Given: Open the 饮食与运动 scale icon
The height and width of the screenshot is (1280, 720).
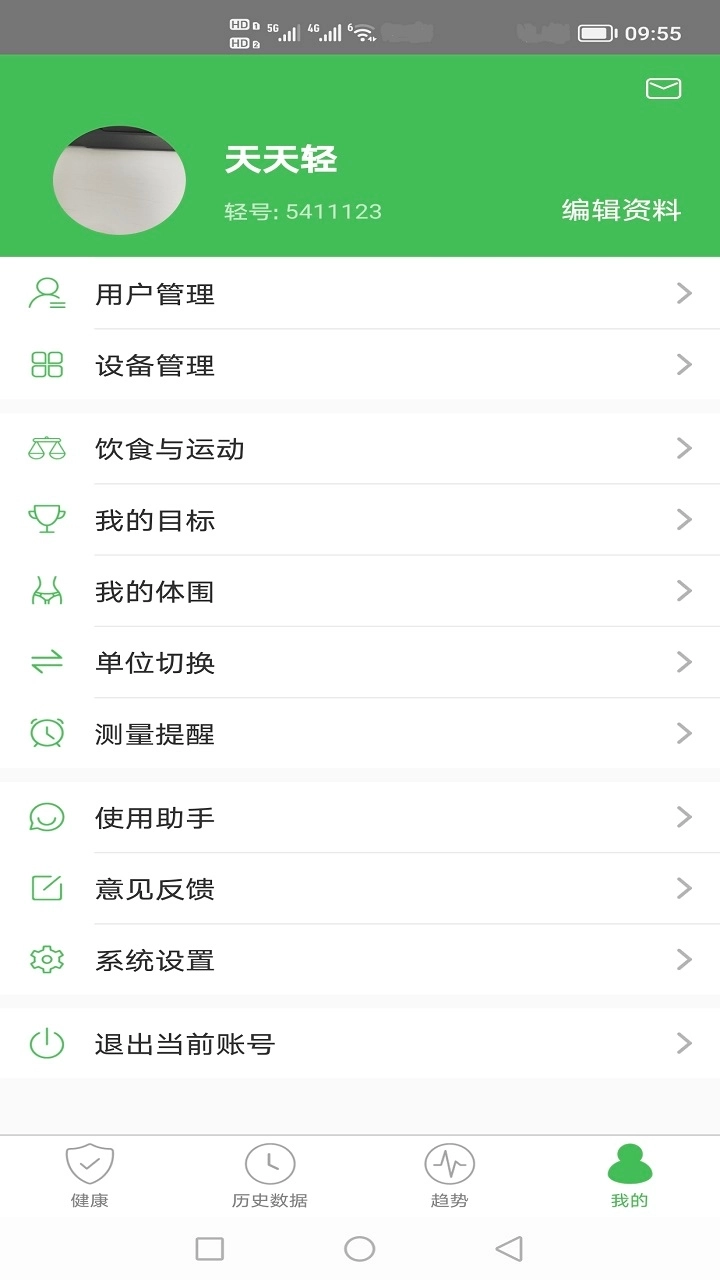Looking at the screenshot, I should pos(46,448).
